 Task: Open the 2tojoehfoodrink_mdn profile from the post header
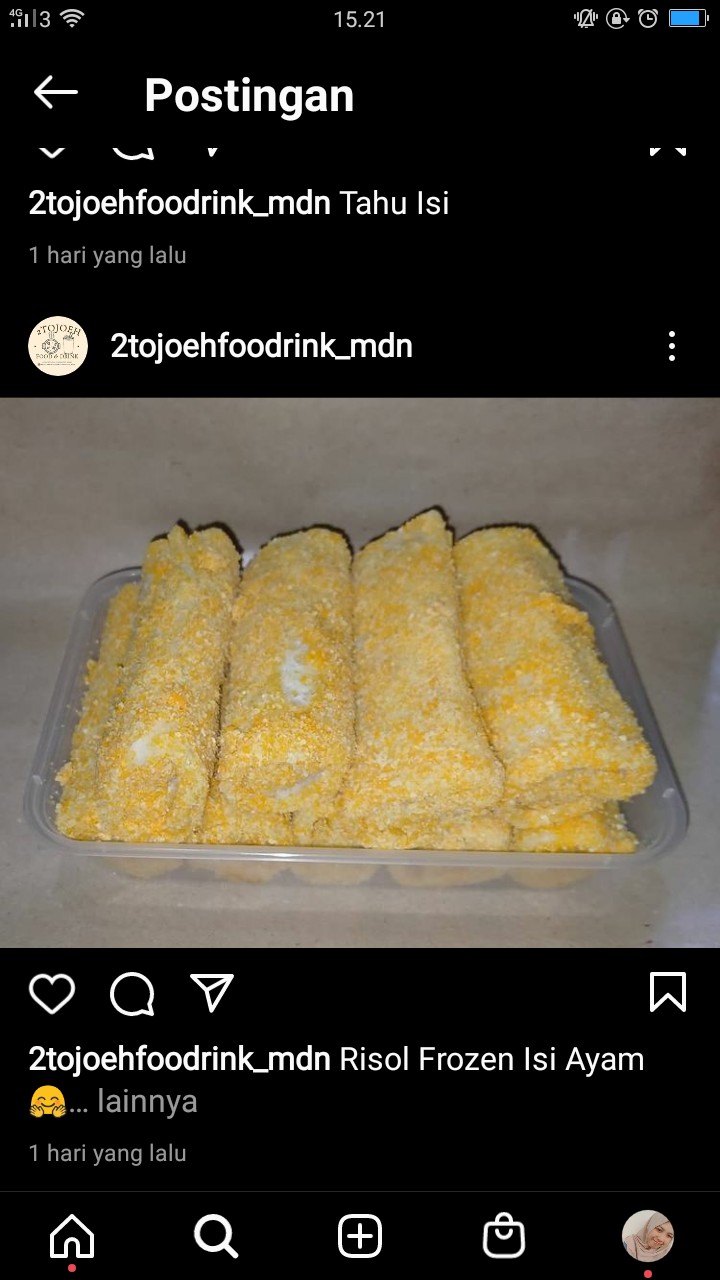(x=261, y=346)
